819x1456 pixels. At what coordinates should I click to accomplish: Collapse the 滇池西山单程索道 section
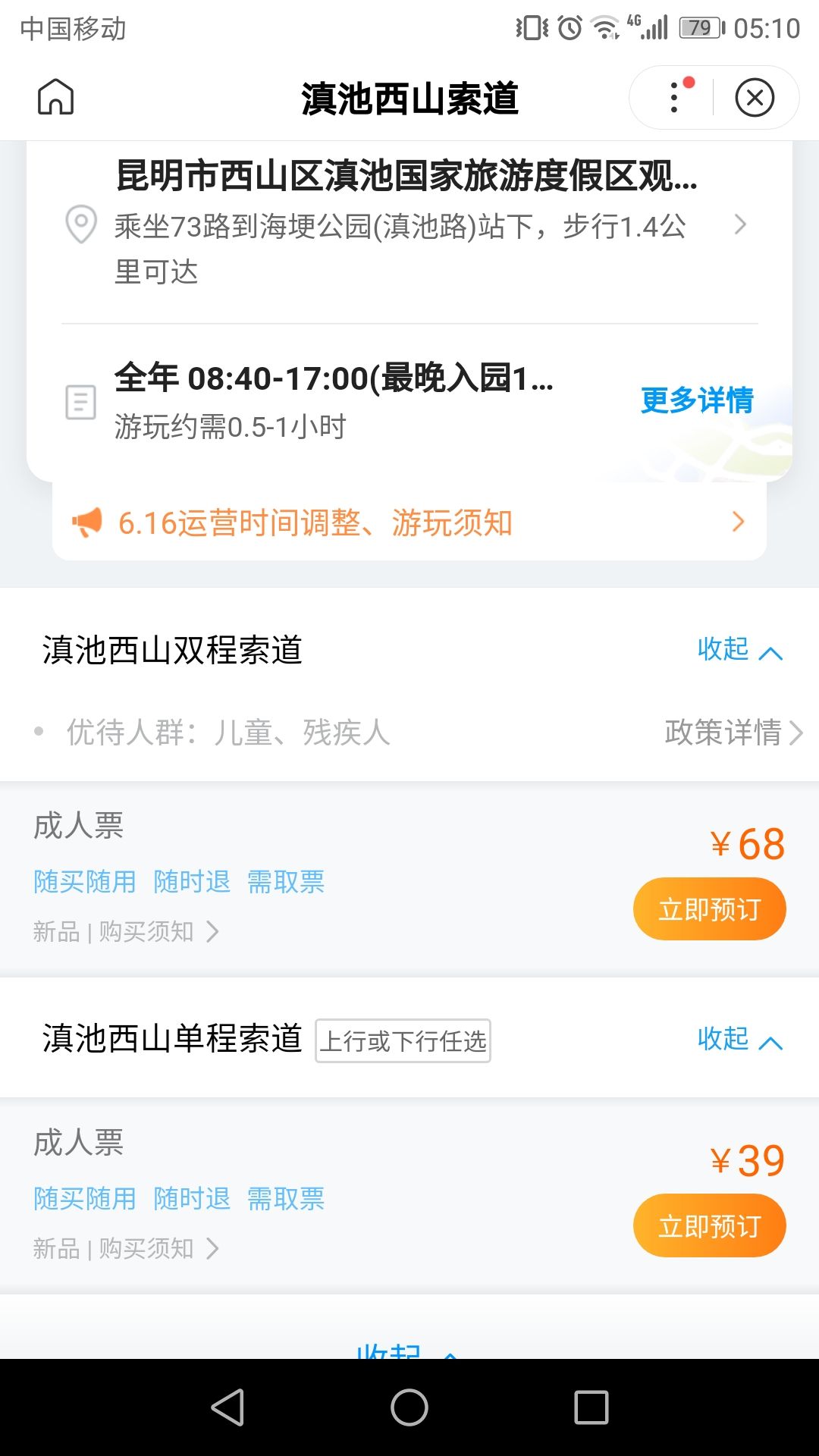pos(739,1039)
